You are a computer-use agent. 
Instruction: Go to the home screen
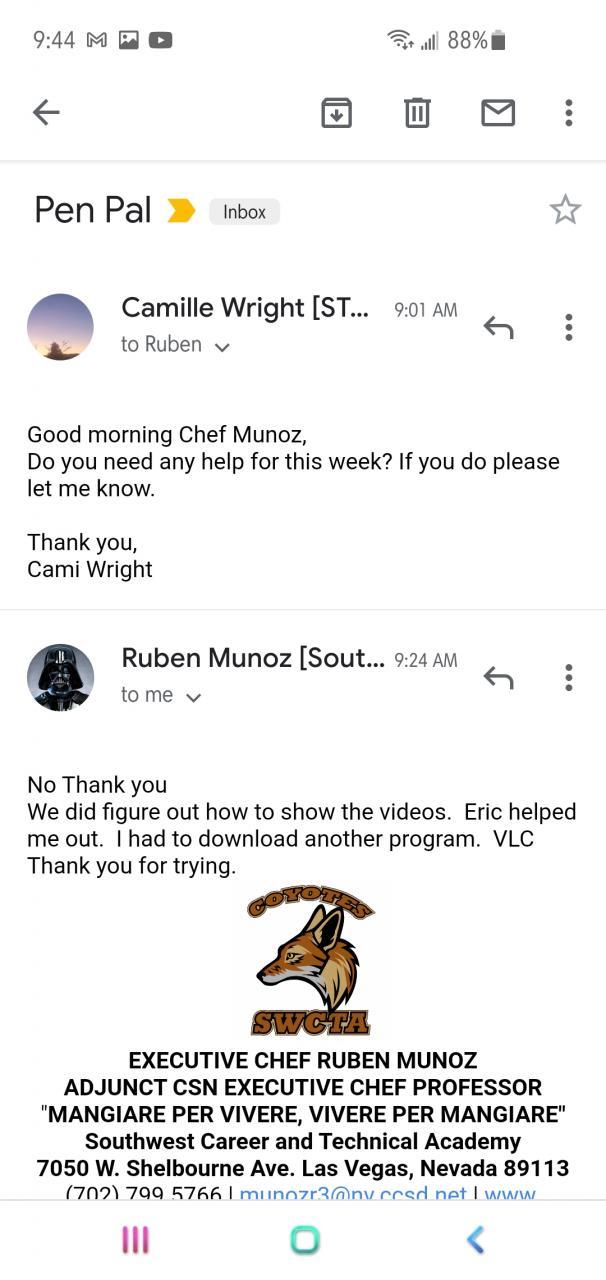304,1240
